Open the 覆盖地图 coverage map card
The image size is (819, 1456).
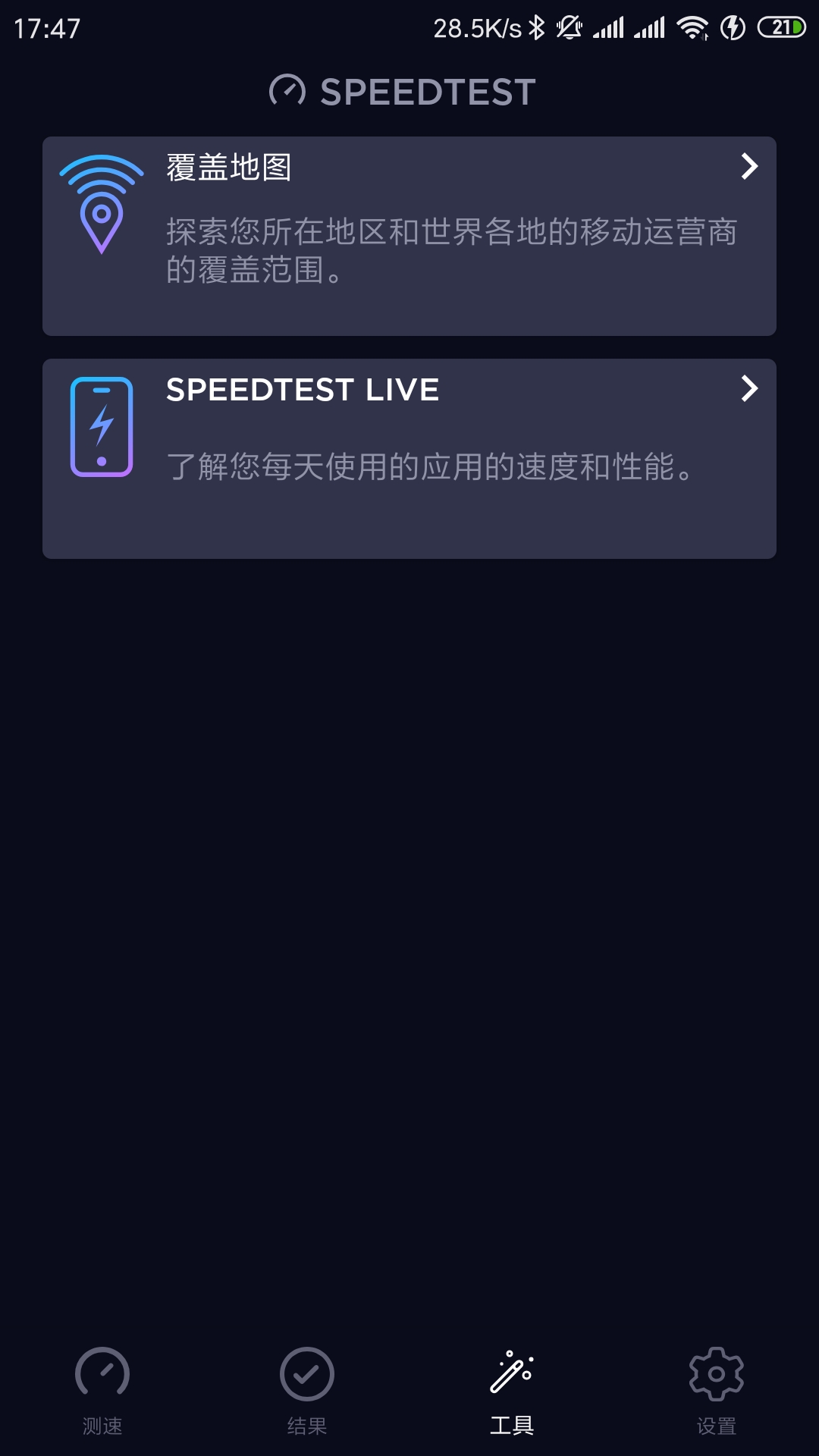tap(409, 236)
